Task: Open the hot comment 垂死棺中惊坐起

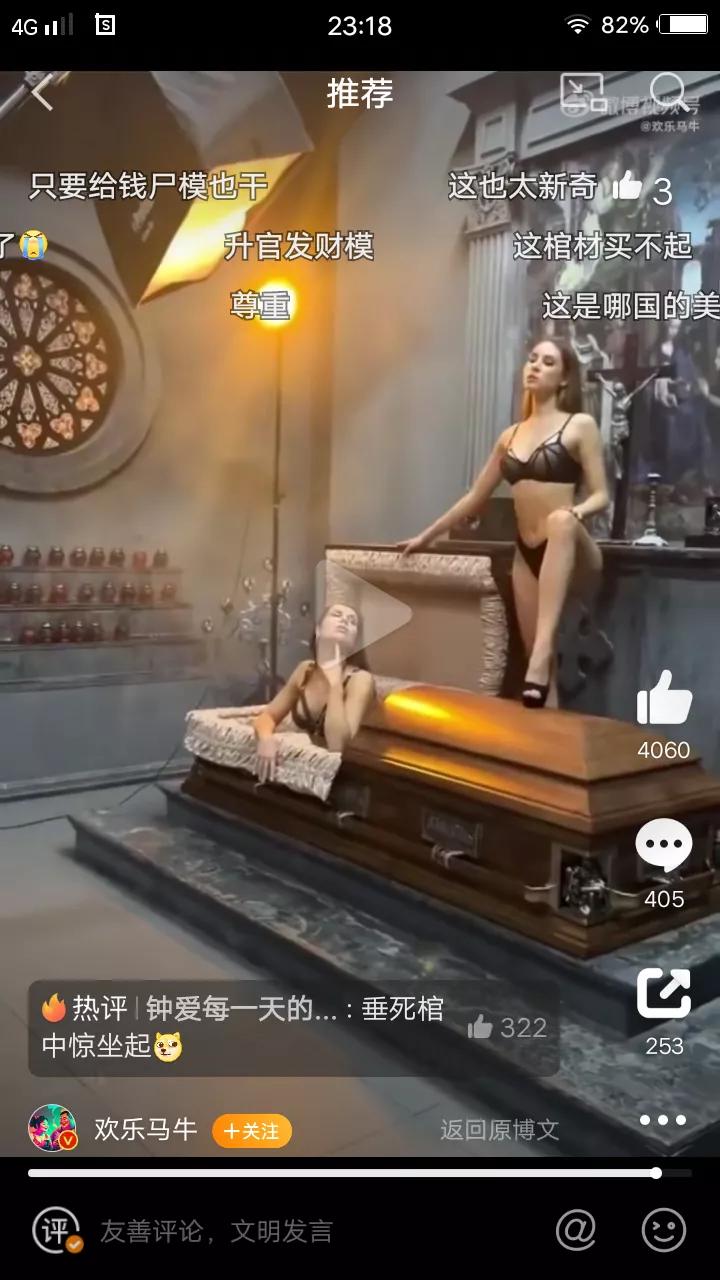Action: coord(250,1027)
